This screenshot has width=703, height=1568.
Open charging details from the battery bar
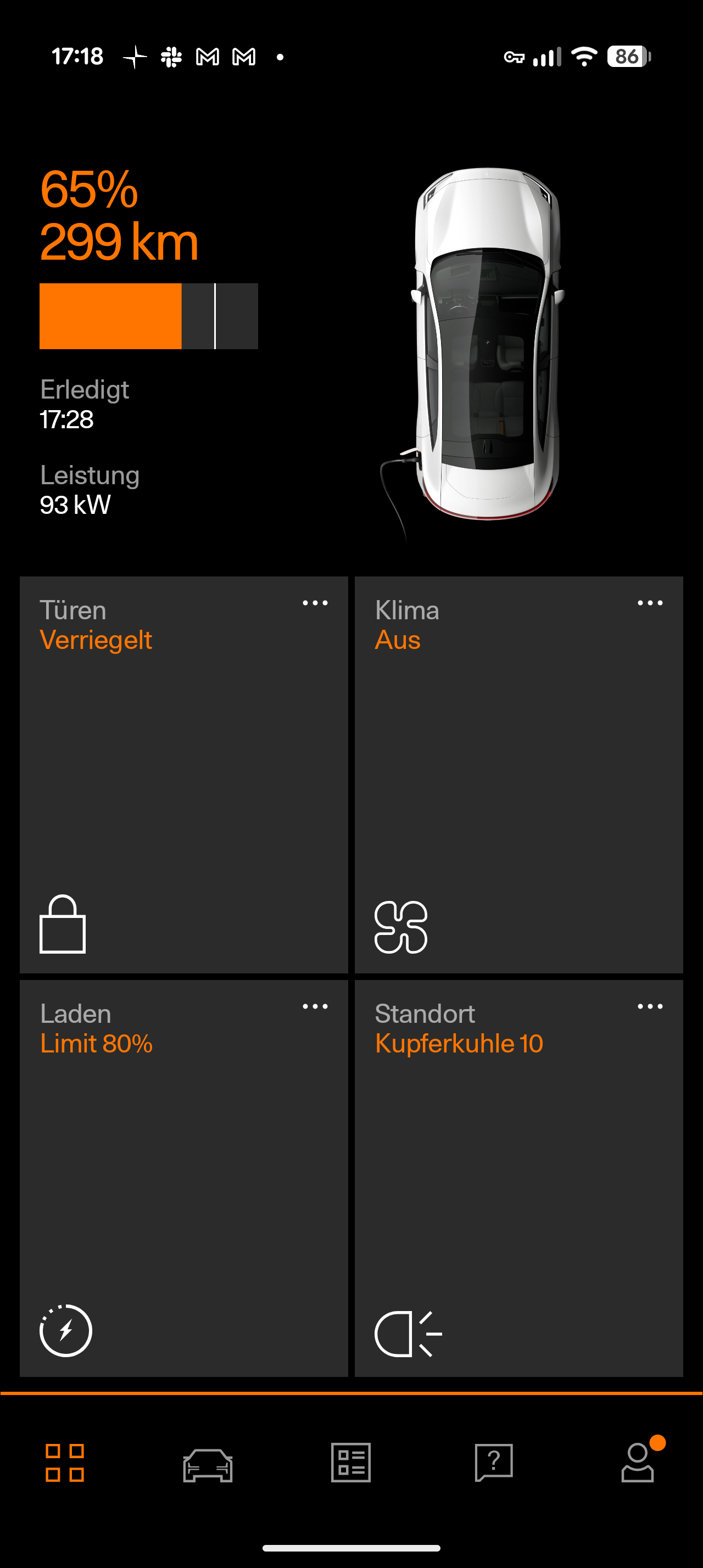148,316
